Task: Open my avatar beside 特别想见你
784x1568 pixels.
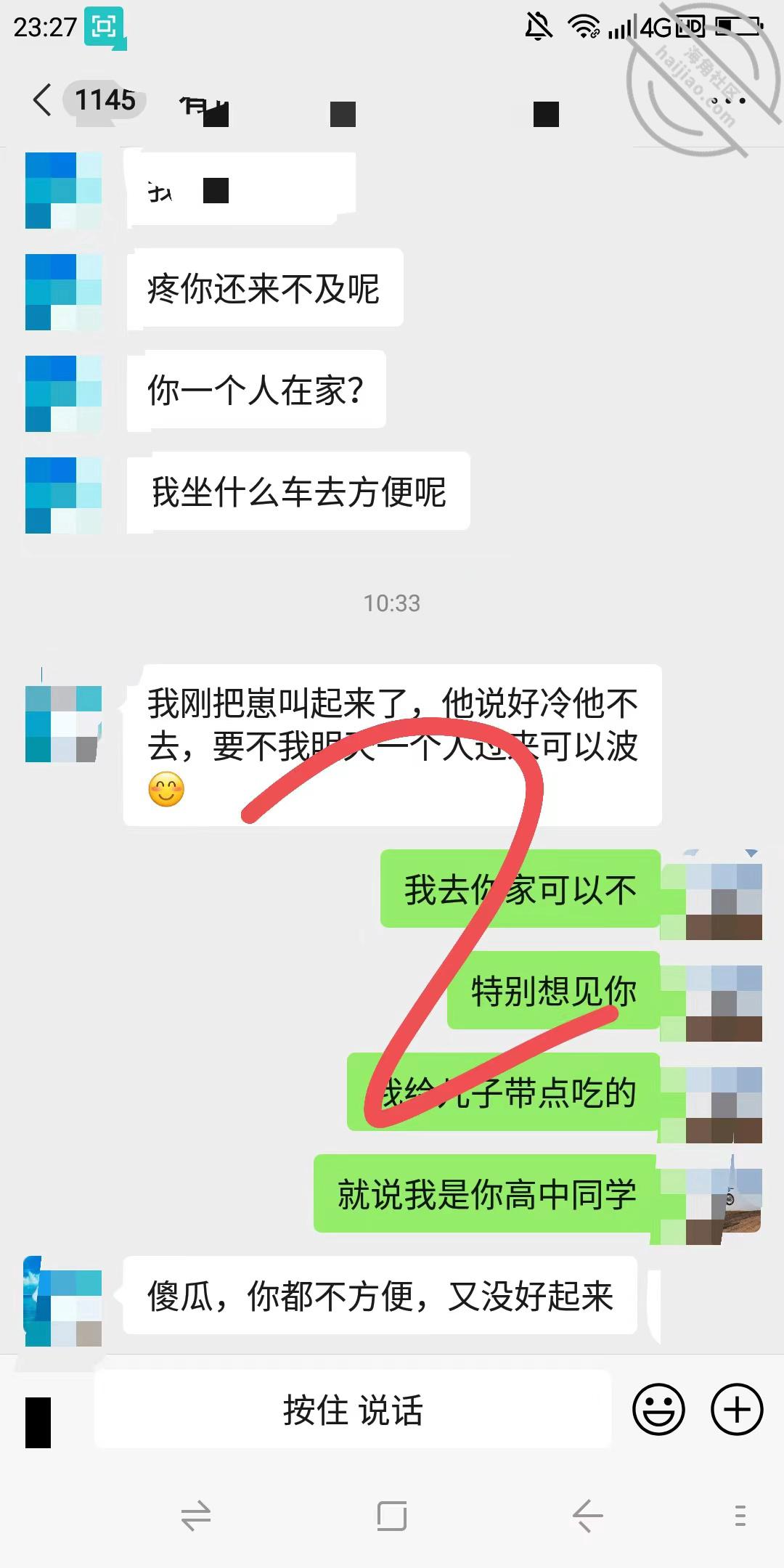Action: coord(723,1003)
